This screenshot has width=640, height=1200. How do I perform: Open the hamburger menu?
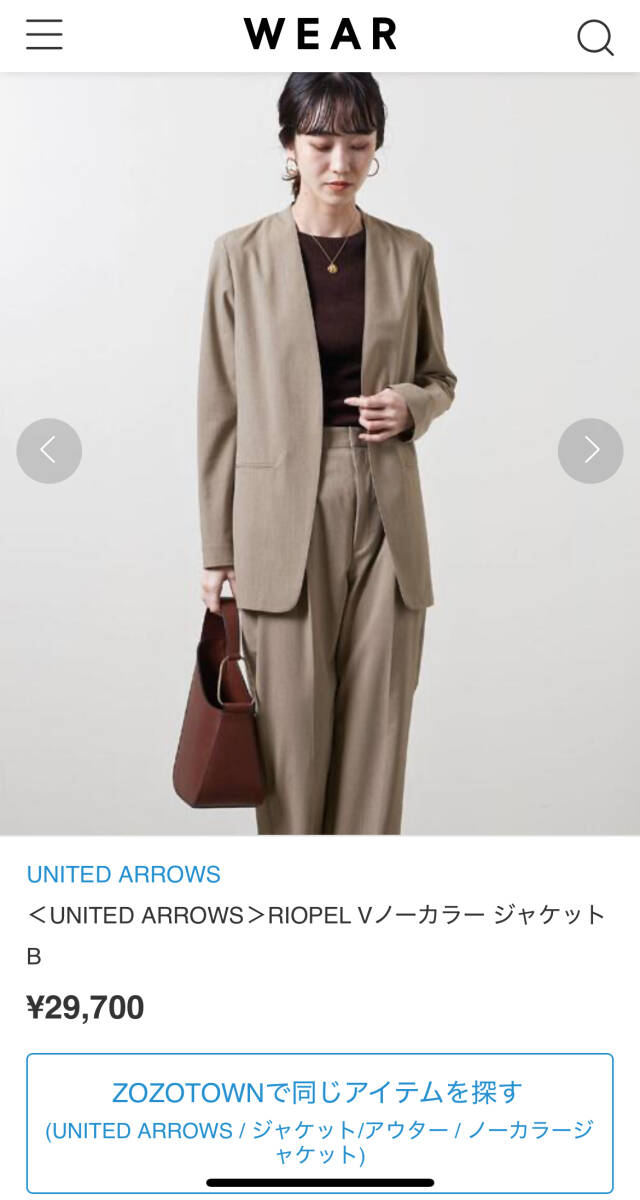point(44,35)
